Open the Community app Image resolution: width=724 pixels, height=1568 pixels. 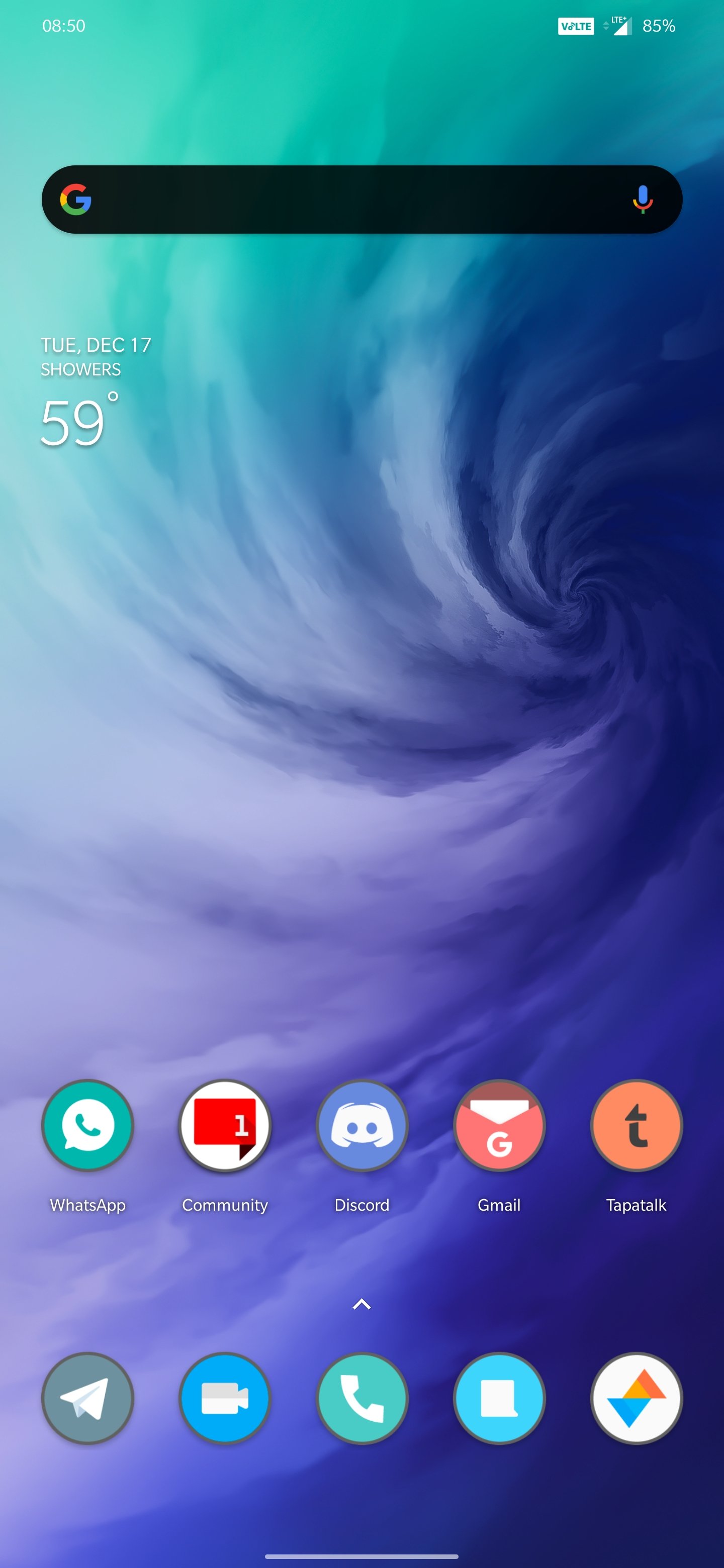(225, 1125)
